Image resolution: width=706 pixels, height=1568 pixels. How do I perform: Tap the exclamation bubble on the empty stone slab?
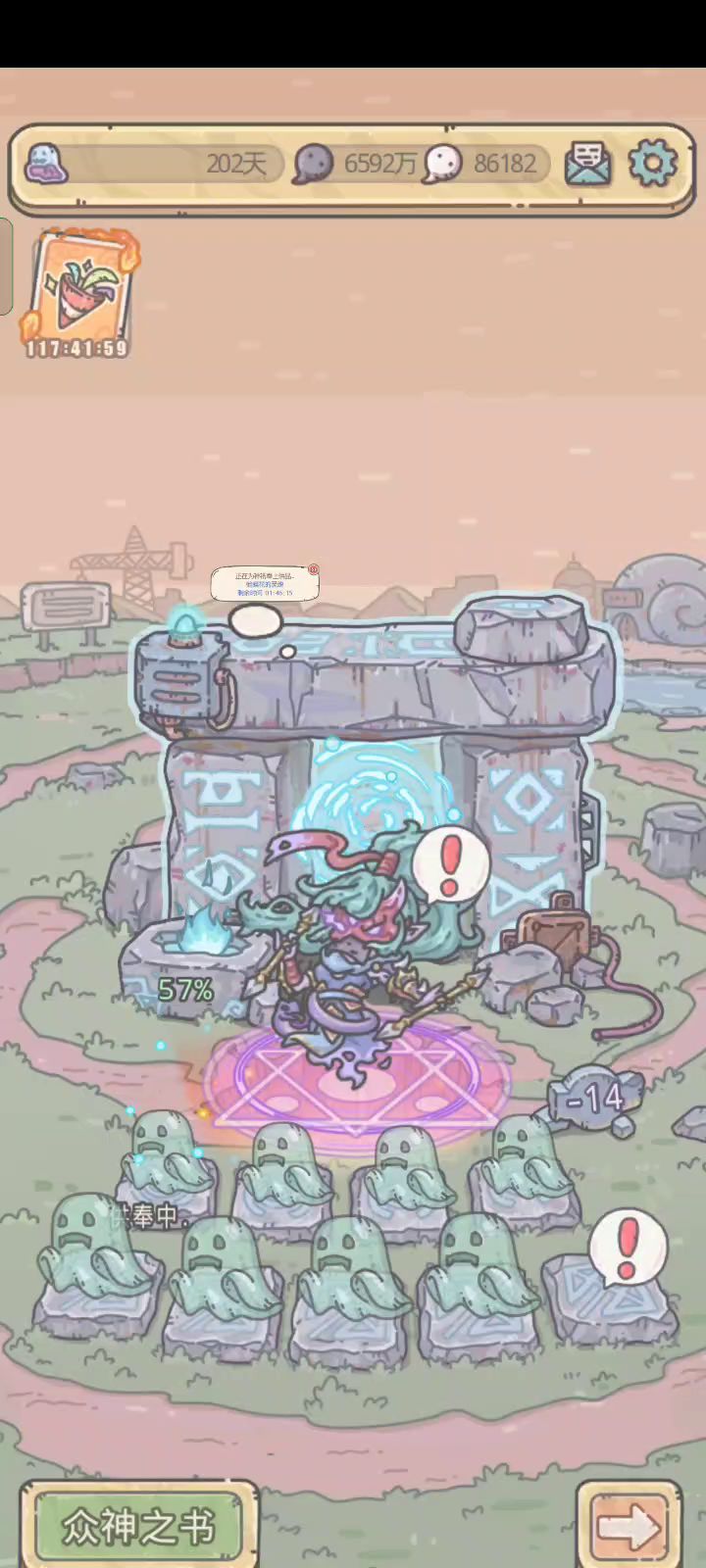(628, 1247)
